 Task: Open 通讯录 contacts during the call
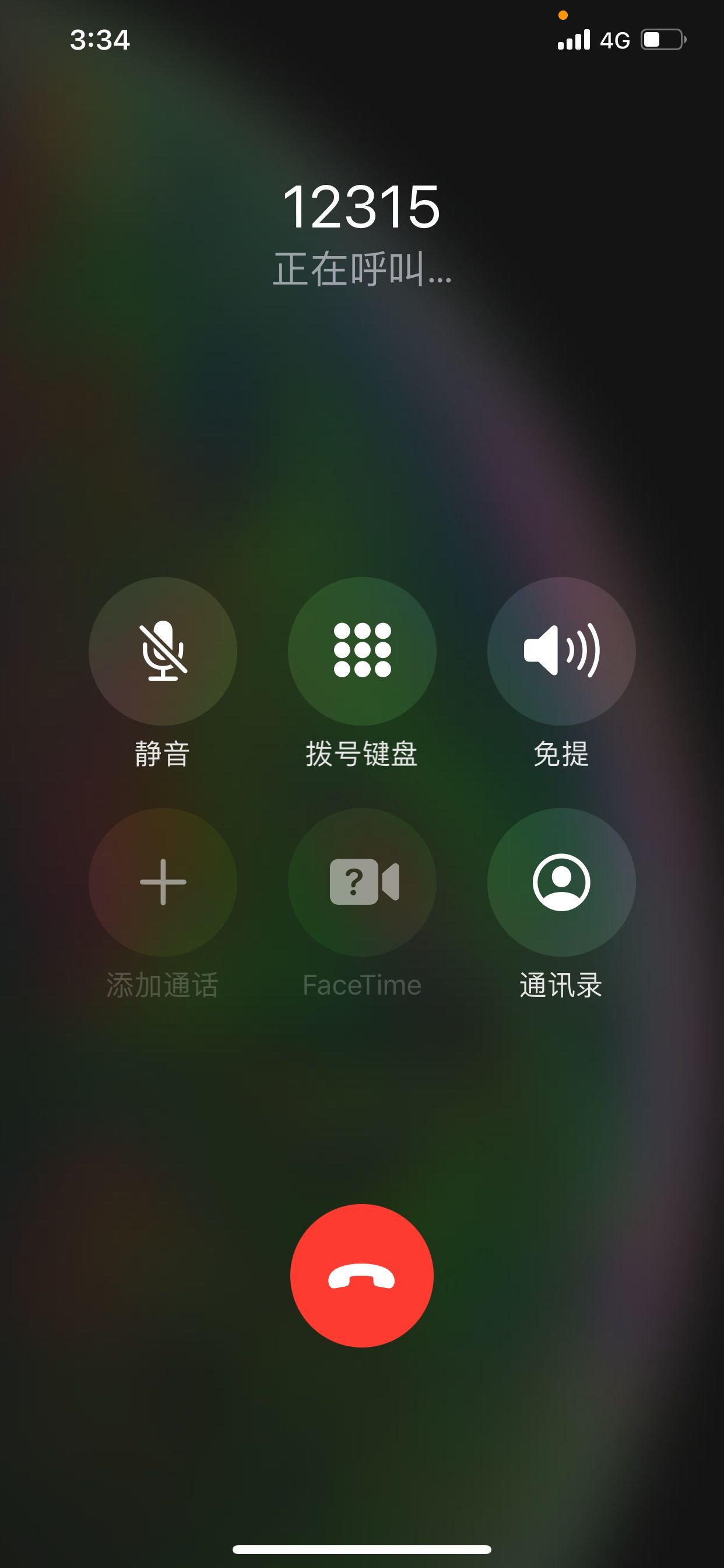click(x=561, y=882)
